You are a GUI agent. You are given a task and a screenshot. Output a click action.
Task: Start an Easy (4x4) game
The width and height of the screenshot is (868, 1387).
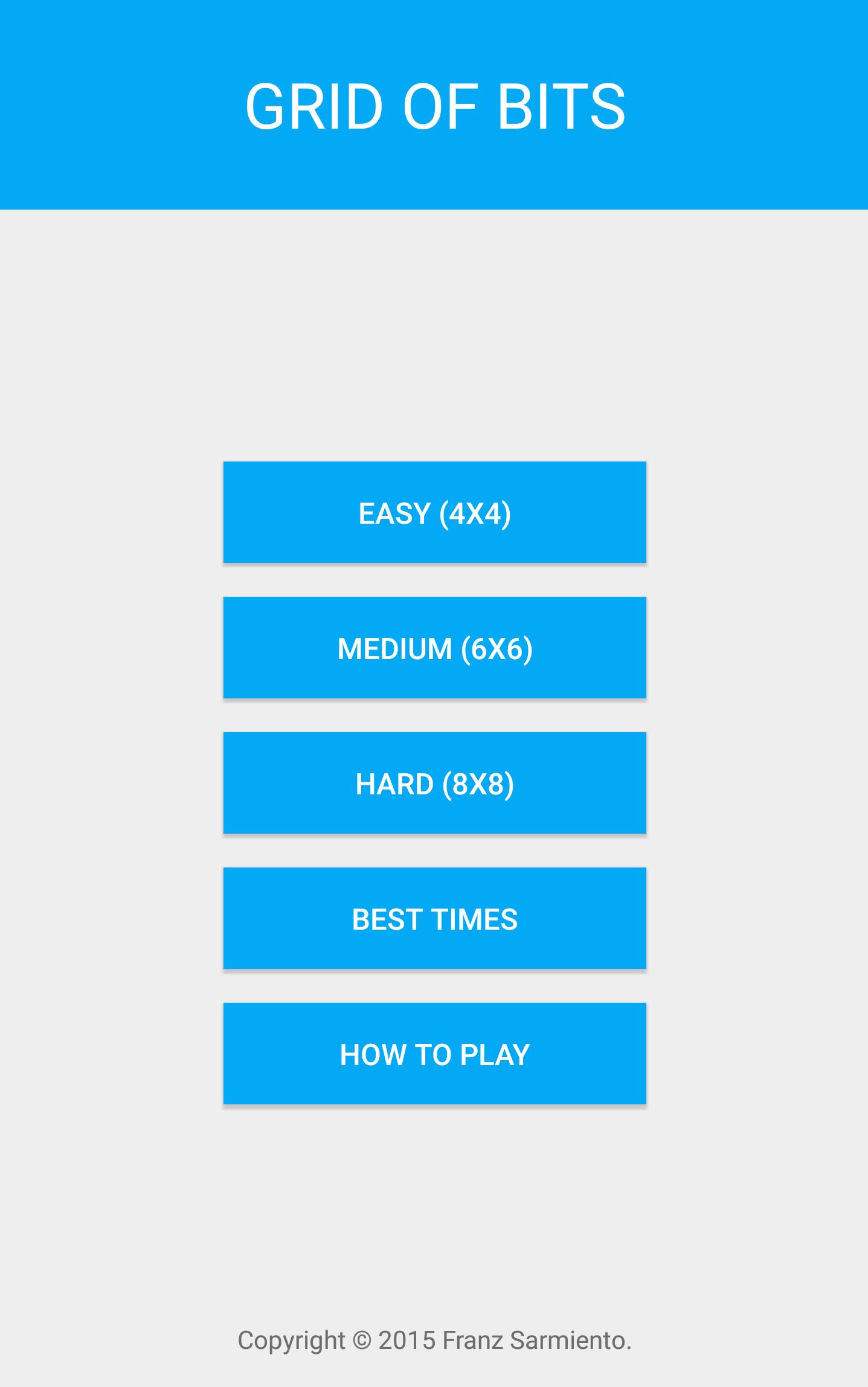(x=434, y=512)
